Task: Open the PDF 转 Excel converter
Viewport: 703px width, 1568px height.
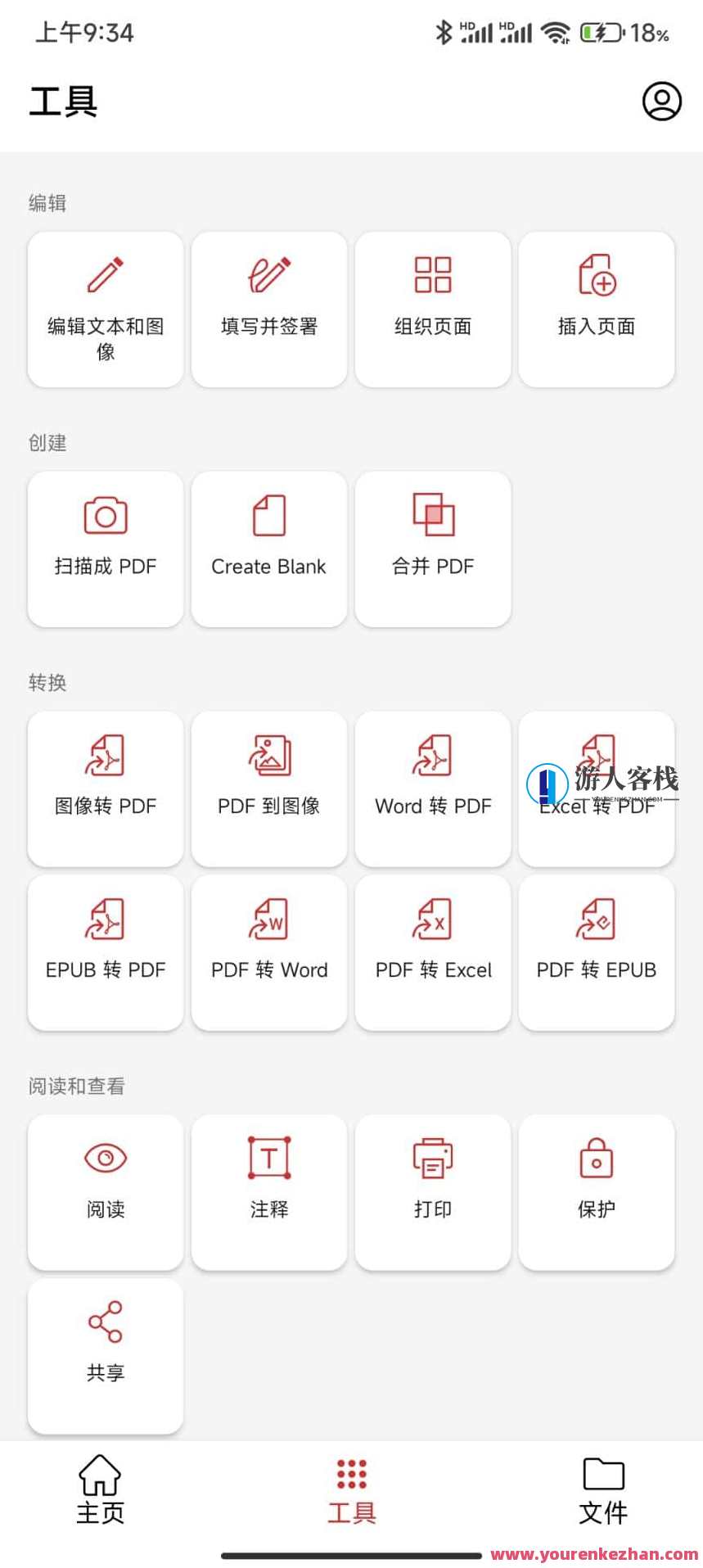Action: [x=432, y=951]
